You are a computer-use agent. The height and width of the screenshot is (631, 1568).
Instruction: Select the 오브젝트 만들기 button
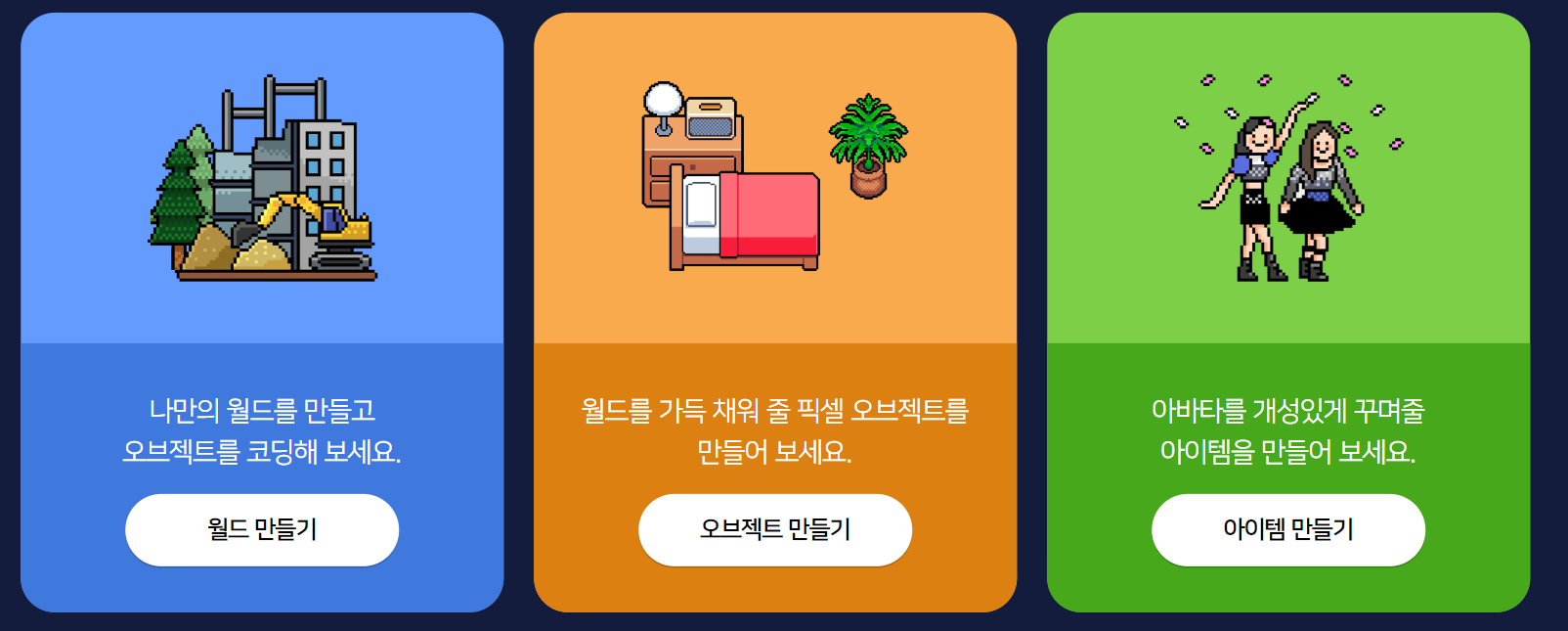(x=774, y=529)
